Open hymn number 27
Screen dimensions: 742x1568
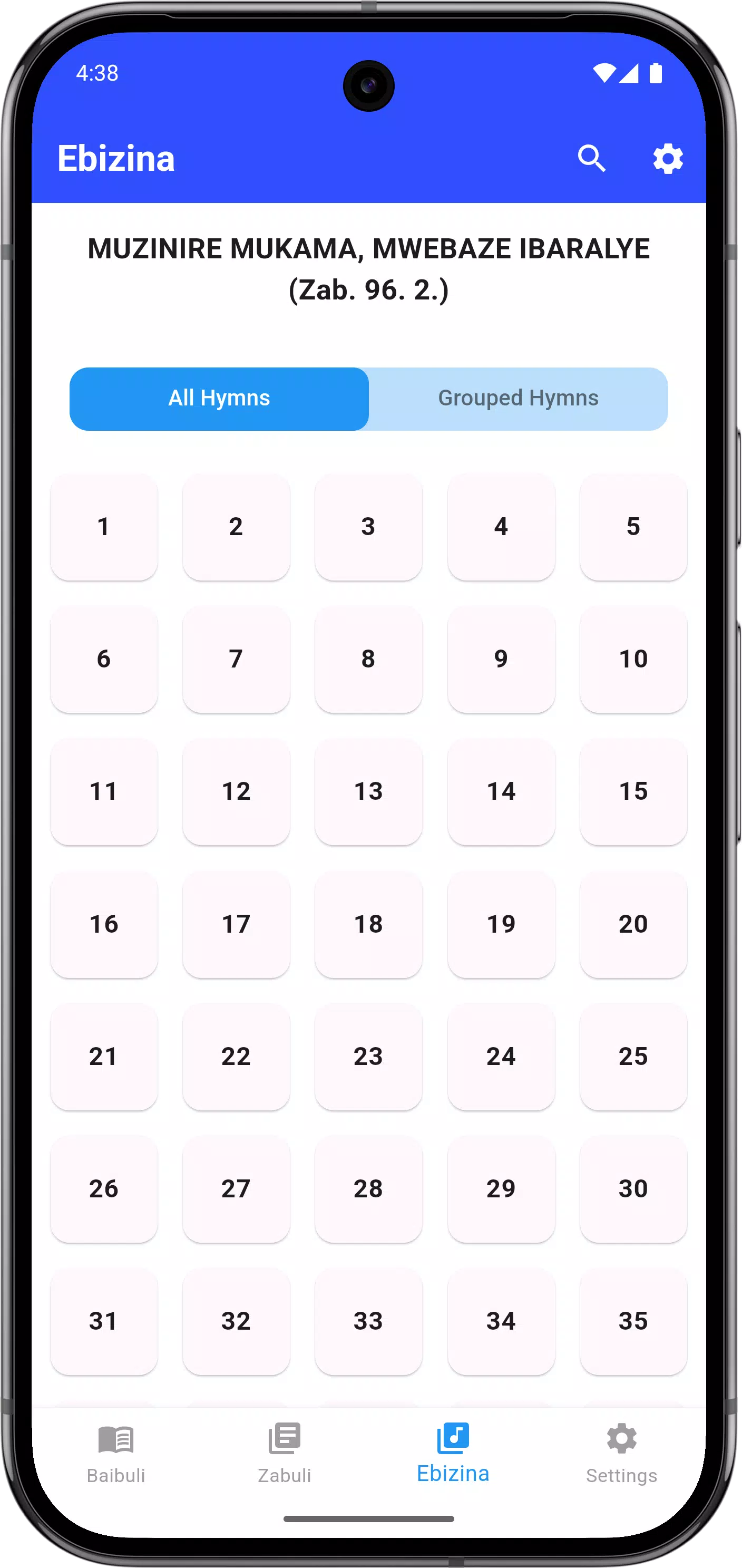(x=236, y=1189)
